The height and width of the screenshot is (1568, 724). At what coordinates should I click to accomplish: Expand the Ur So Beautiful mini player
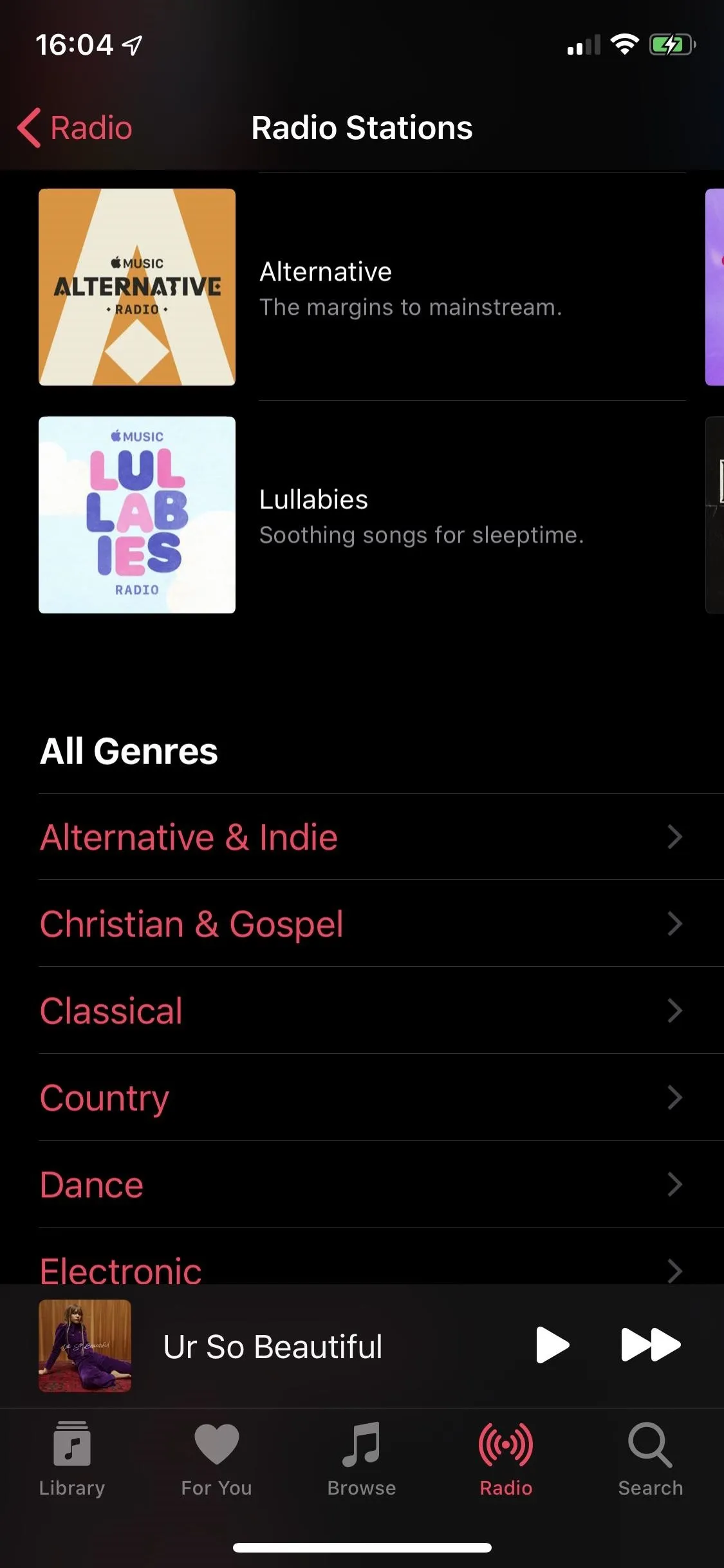pos(273,1347)
